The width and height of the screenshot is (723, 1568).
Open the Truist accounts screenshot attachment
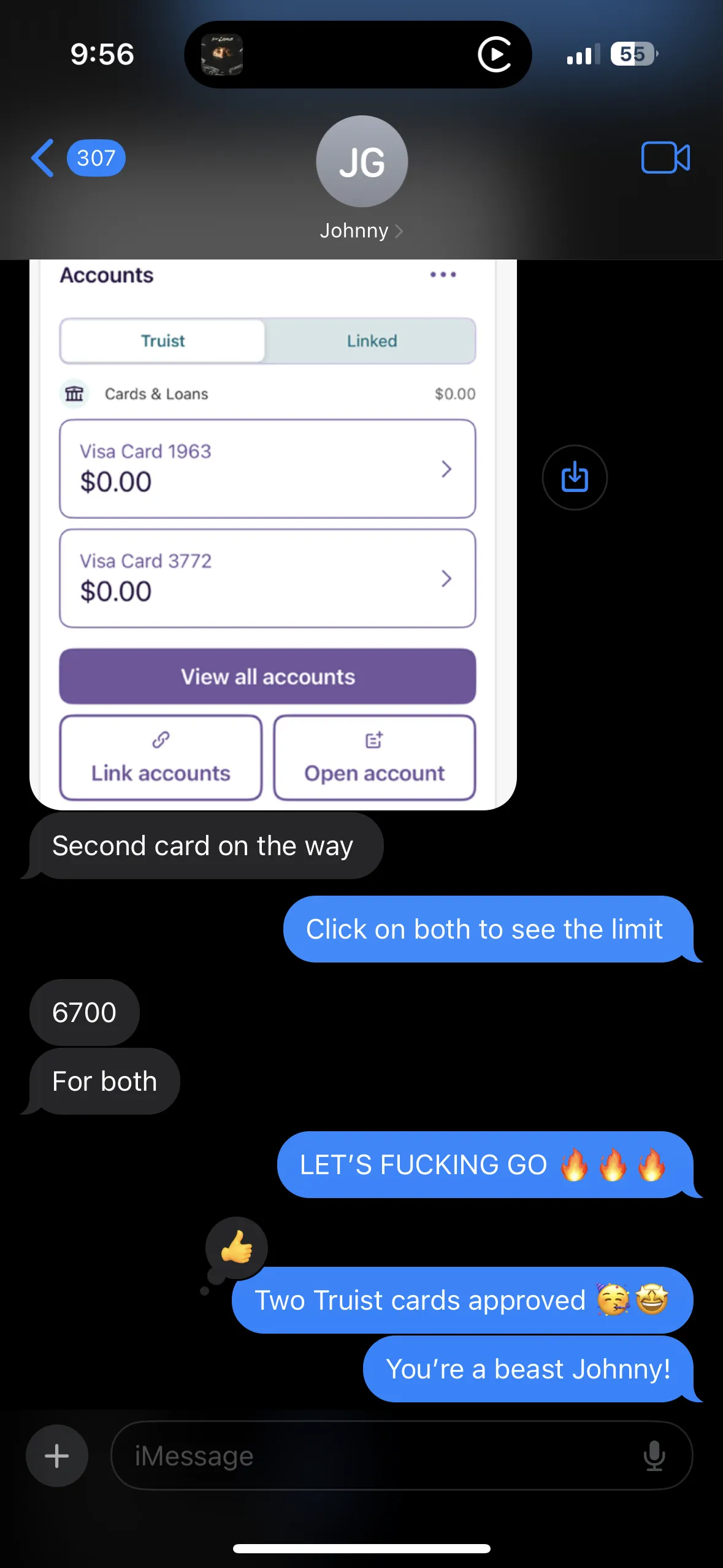(273, 534)
